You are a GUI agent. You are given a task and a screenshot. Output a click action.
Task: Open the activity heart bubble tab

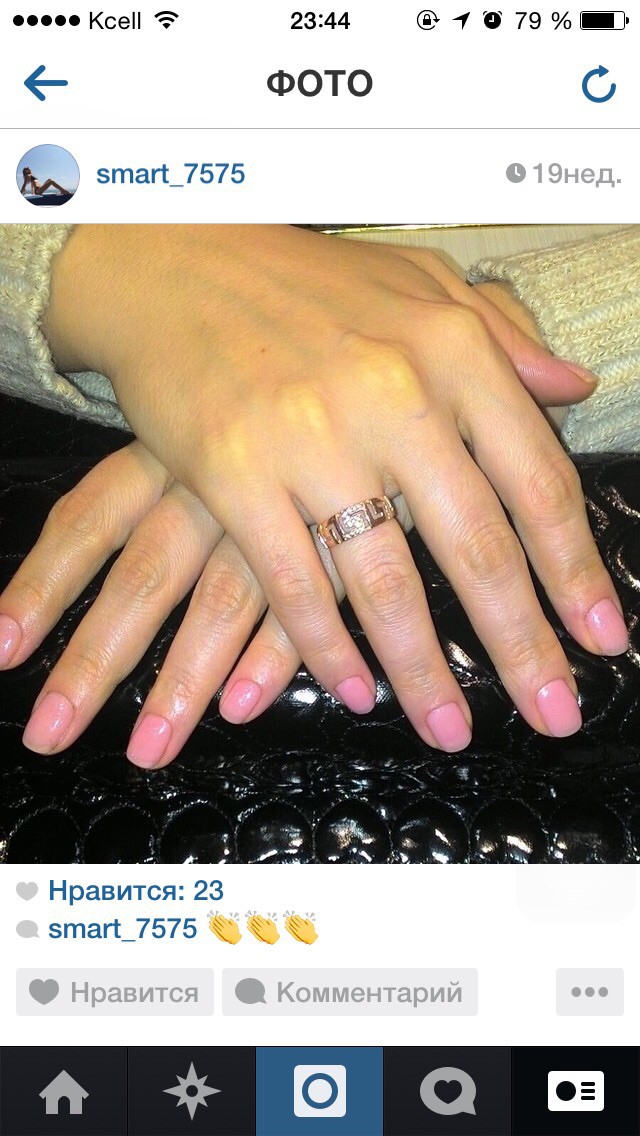coord(447,1091)
